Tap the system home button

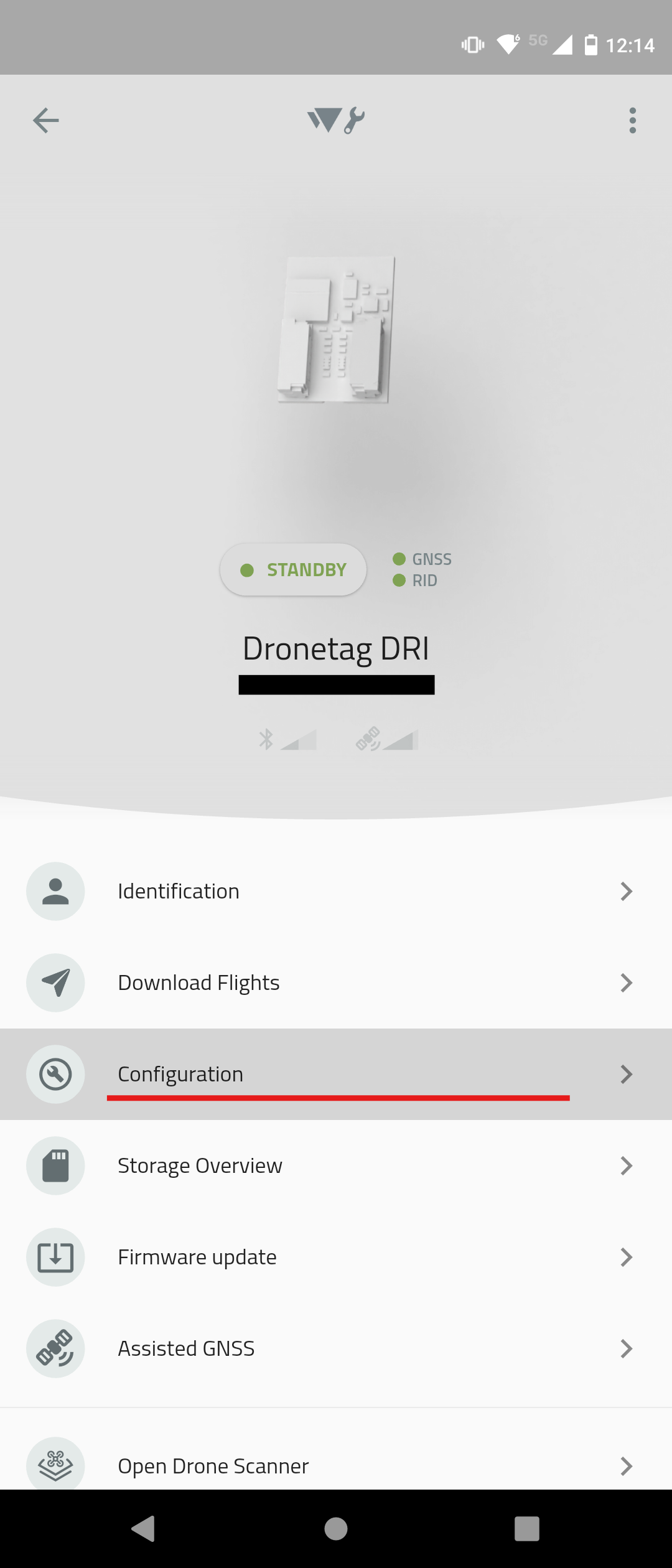[x=336, y=1528]
